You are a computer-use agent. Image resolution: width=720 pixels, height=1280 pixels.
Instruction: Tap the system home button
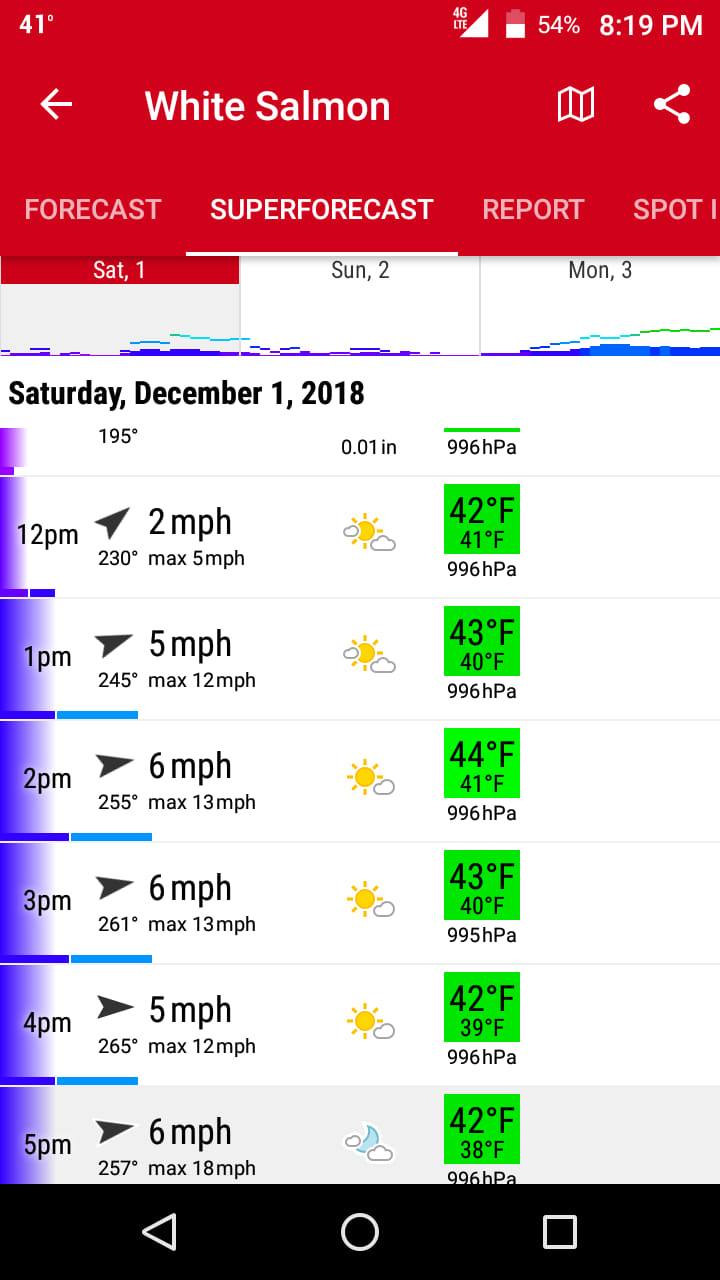[360, 1232]
